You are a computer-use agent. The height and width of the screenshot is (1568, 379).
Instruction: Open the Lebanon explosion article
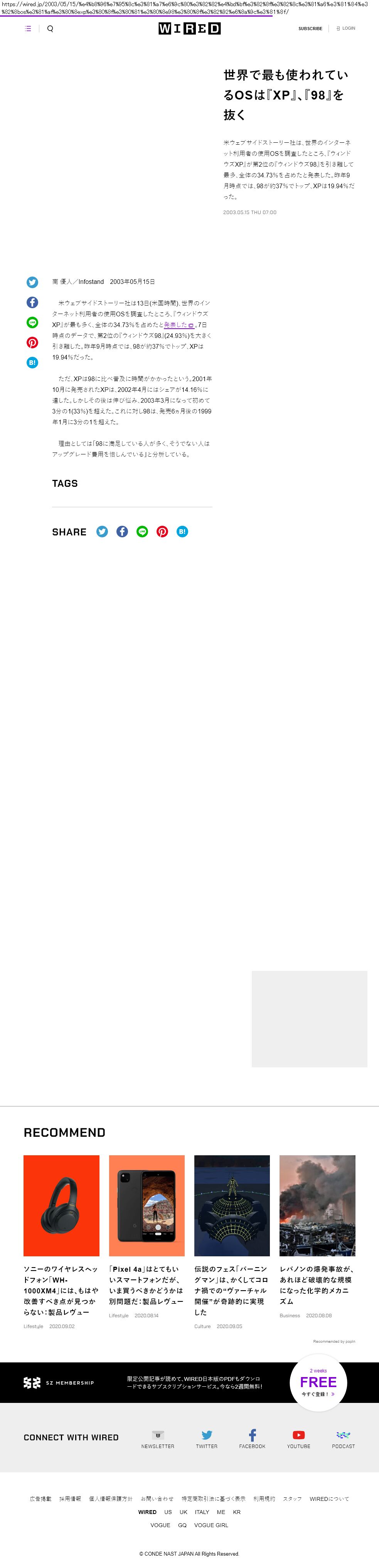[x=317, y=1206]
